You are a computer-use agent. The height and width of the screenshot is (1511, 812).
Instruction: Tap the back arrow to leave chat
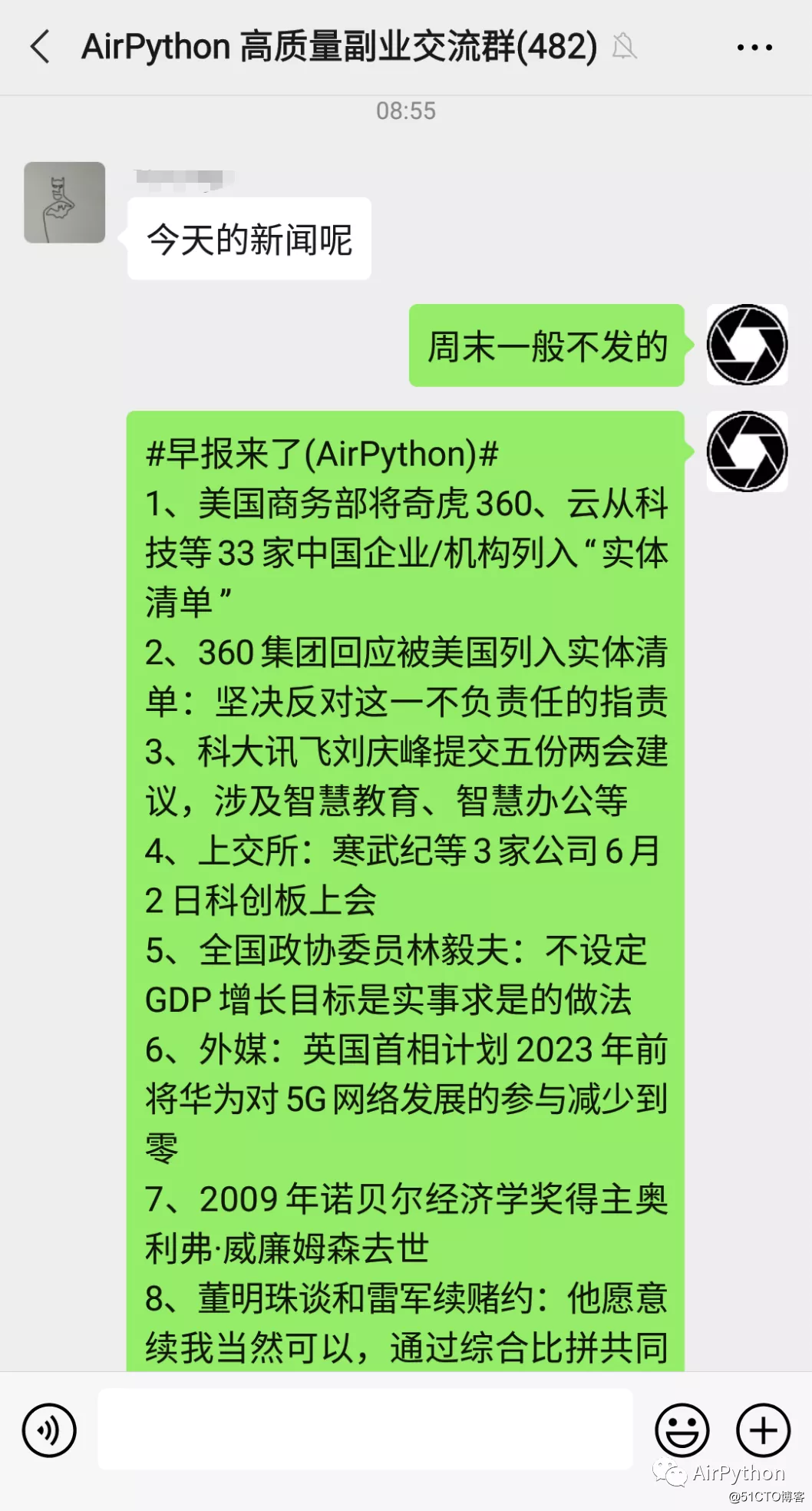tap(40, 46)
